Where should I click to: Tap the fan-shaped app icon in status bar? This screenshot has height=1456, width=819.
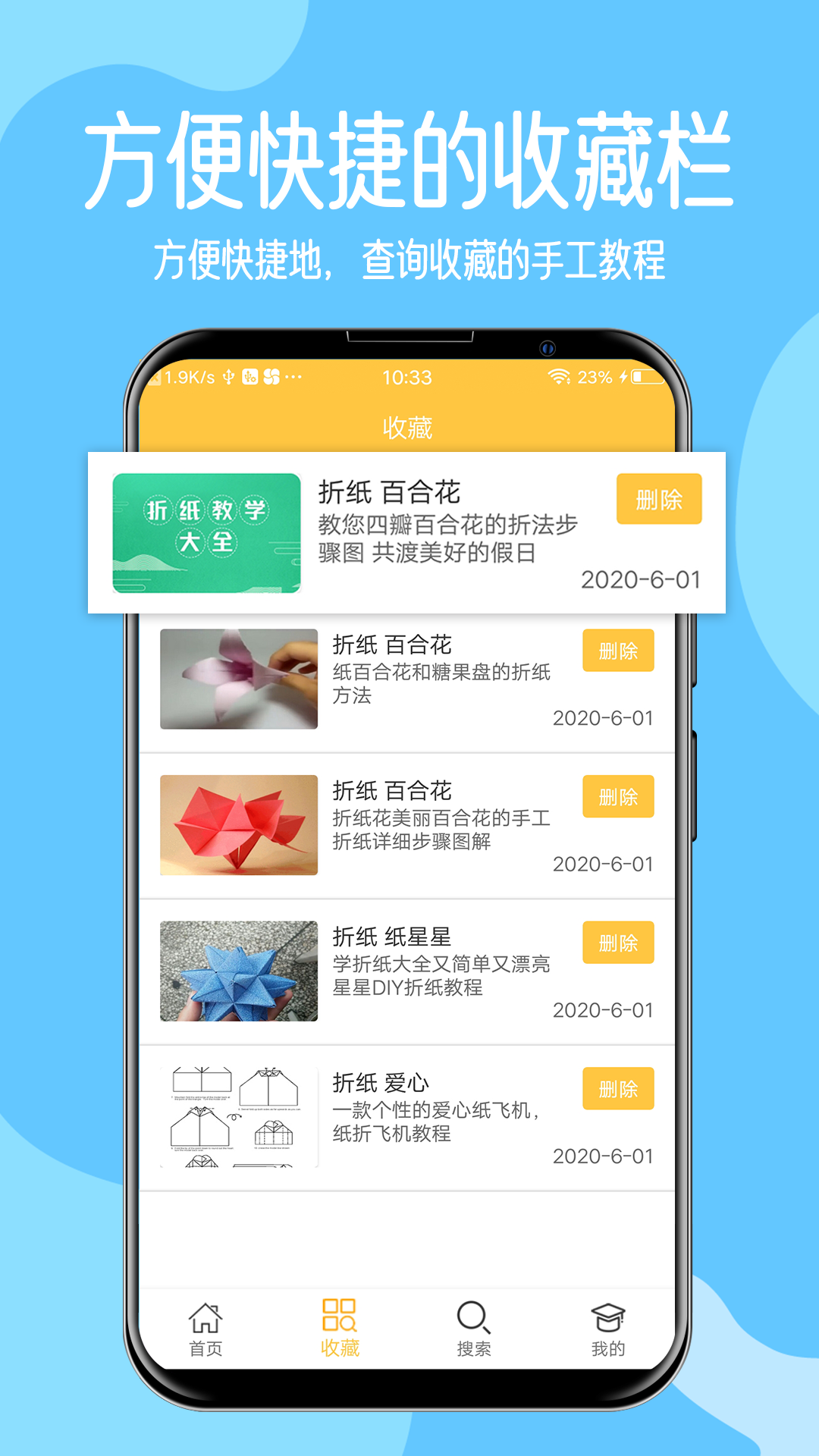coord(270,378)
